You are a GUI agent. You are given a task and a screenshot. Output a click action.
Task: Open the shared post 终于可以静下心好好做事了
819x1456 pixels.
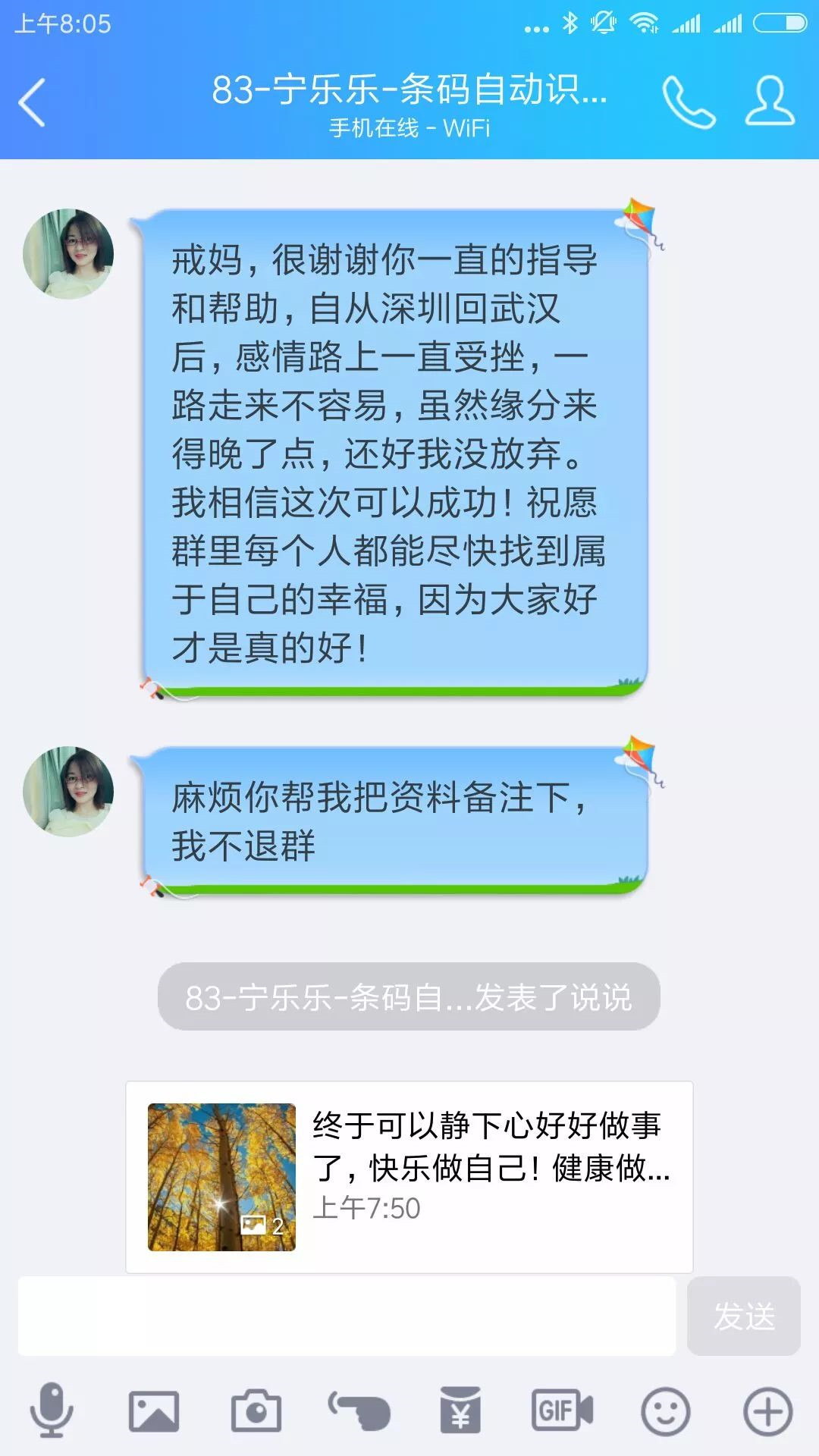click(409, 1176)
